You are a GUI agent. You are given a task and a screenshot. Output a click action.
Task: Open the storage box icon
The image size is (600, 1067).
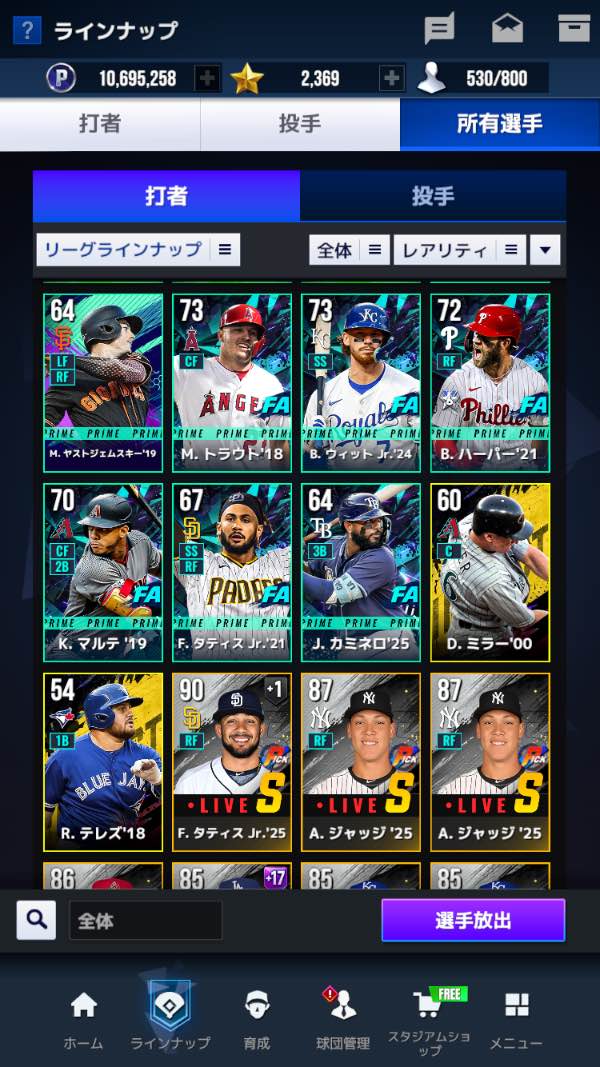pos(574,29)
